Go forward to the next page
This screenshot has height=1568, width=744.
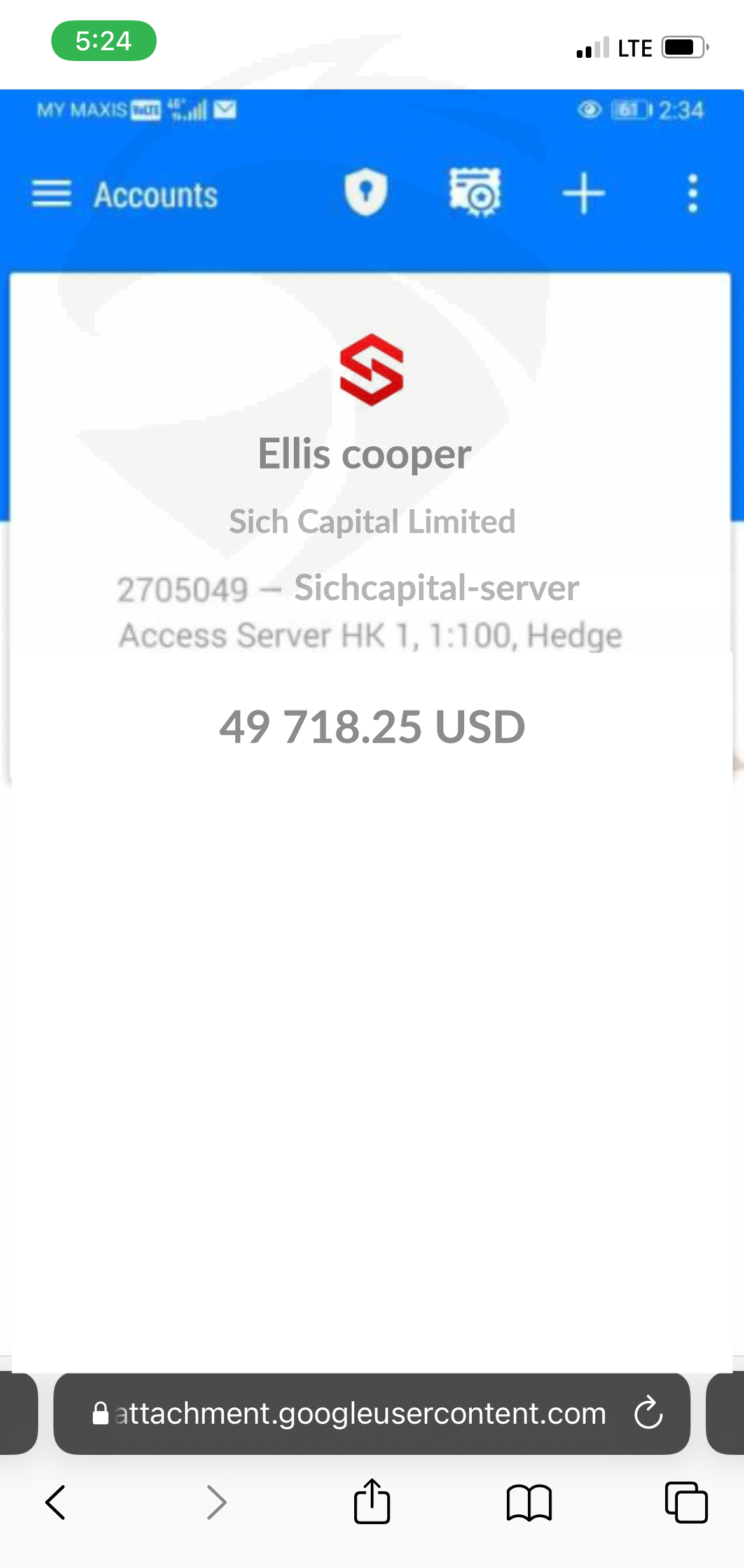pyautogui.click(x=216, y=1503)
